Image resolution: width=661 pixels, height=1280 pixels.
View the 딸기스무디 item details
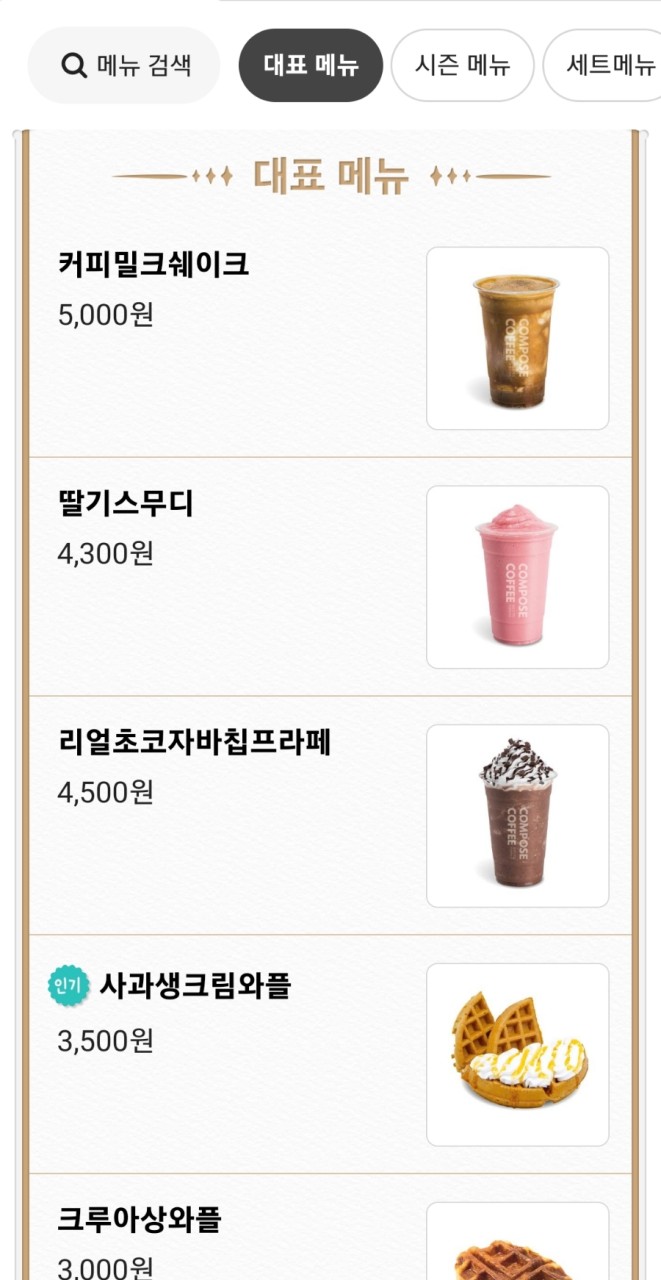pos(126,504)
